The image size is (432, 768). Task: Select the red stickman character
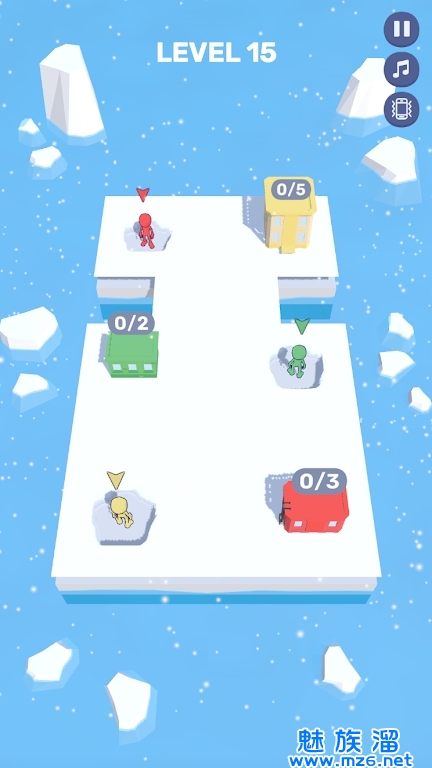[x=145, y=230]
